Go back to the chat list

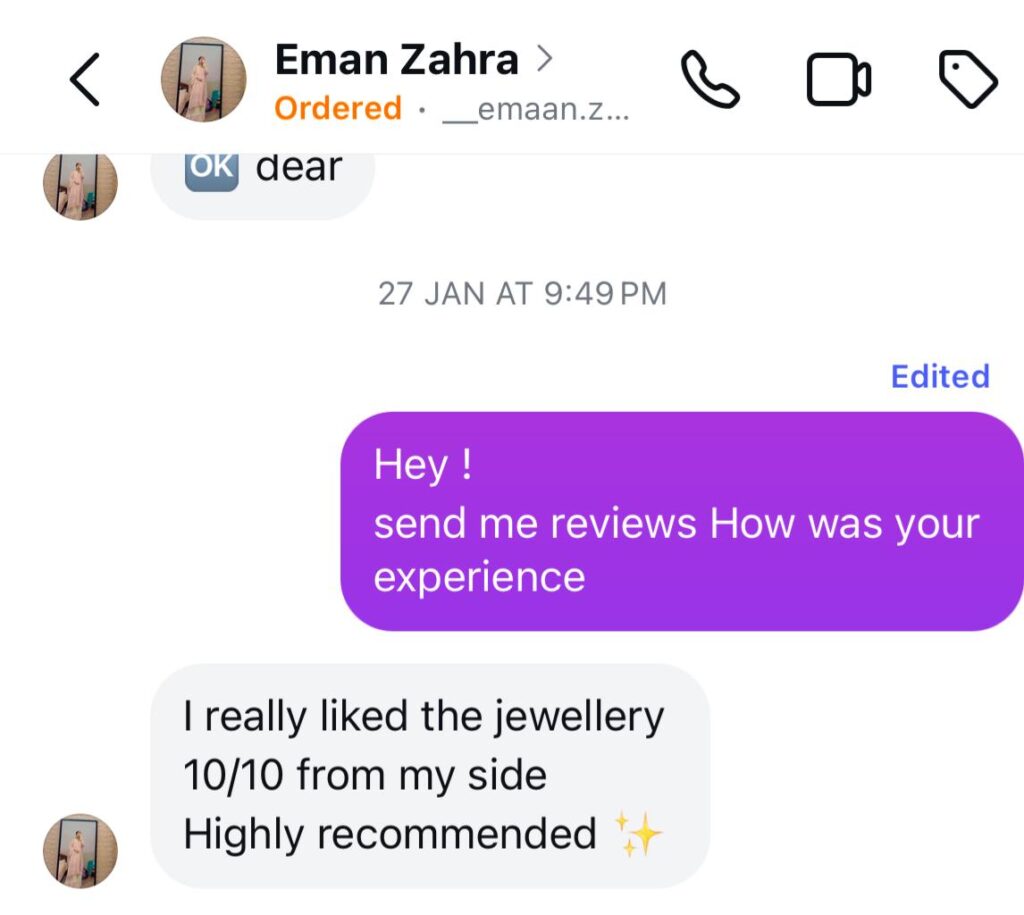click(x=85, y=80)
